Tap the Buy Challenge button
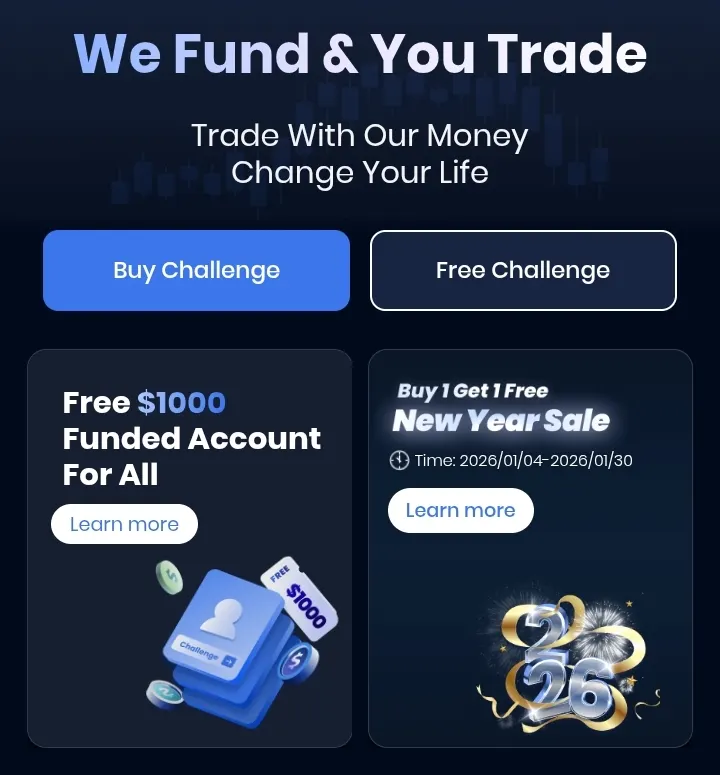The height and width of the screenshot is (775, 720). point(196,270)
